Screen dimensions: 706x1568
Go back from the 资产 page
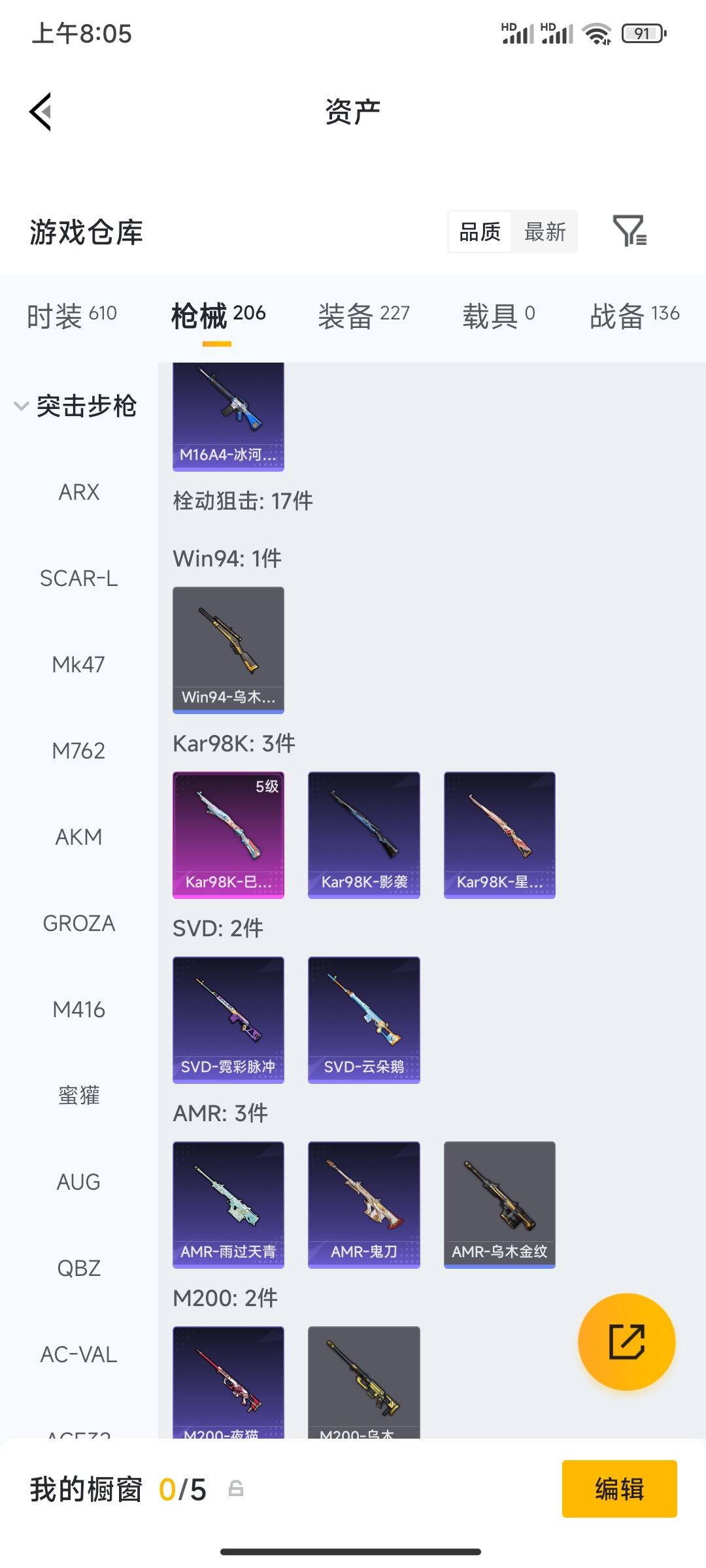tap(41, 112)
